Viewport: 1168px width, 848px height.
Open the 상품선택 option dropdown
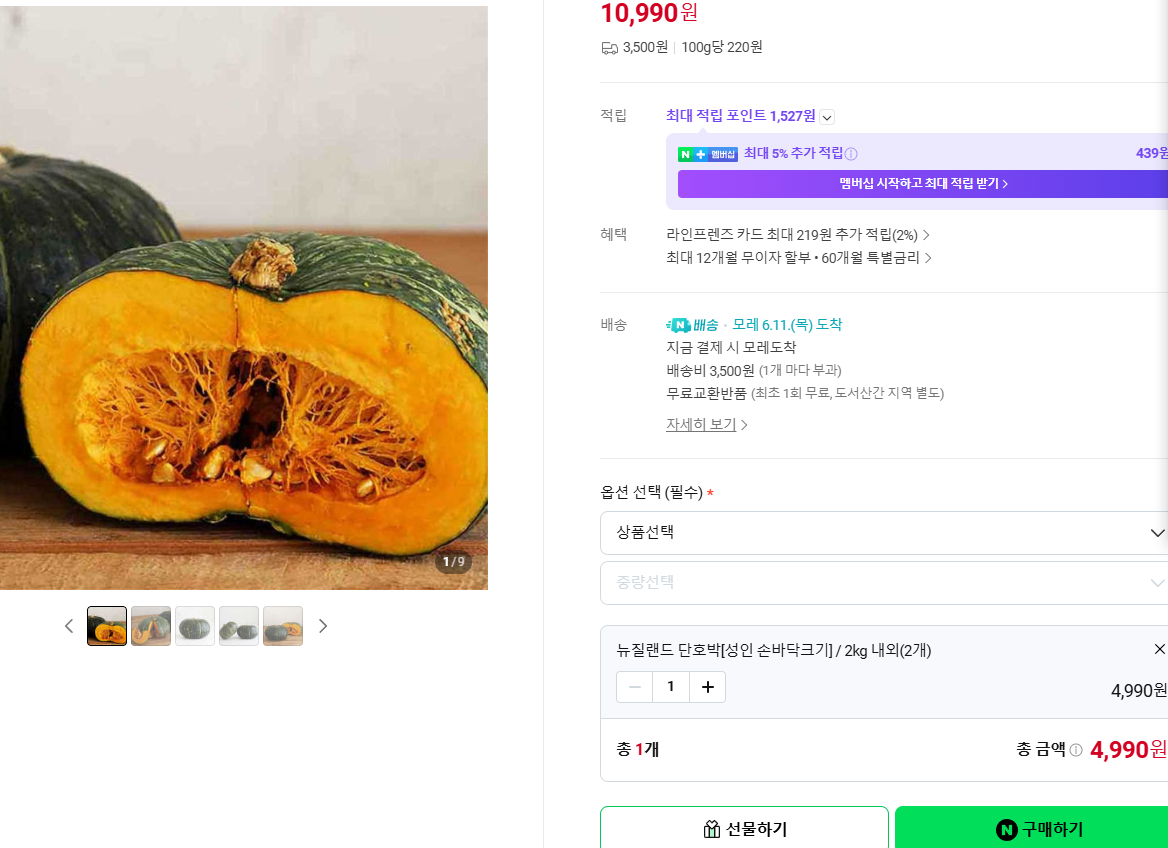(x=884, y=533)
